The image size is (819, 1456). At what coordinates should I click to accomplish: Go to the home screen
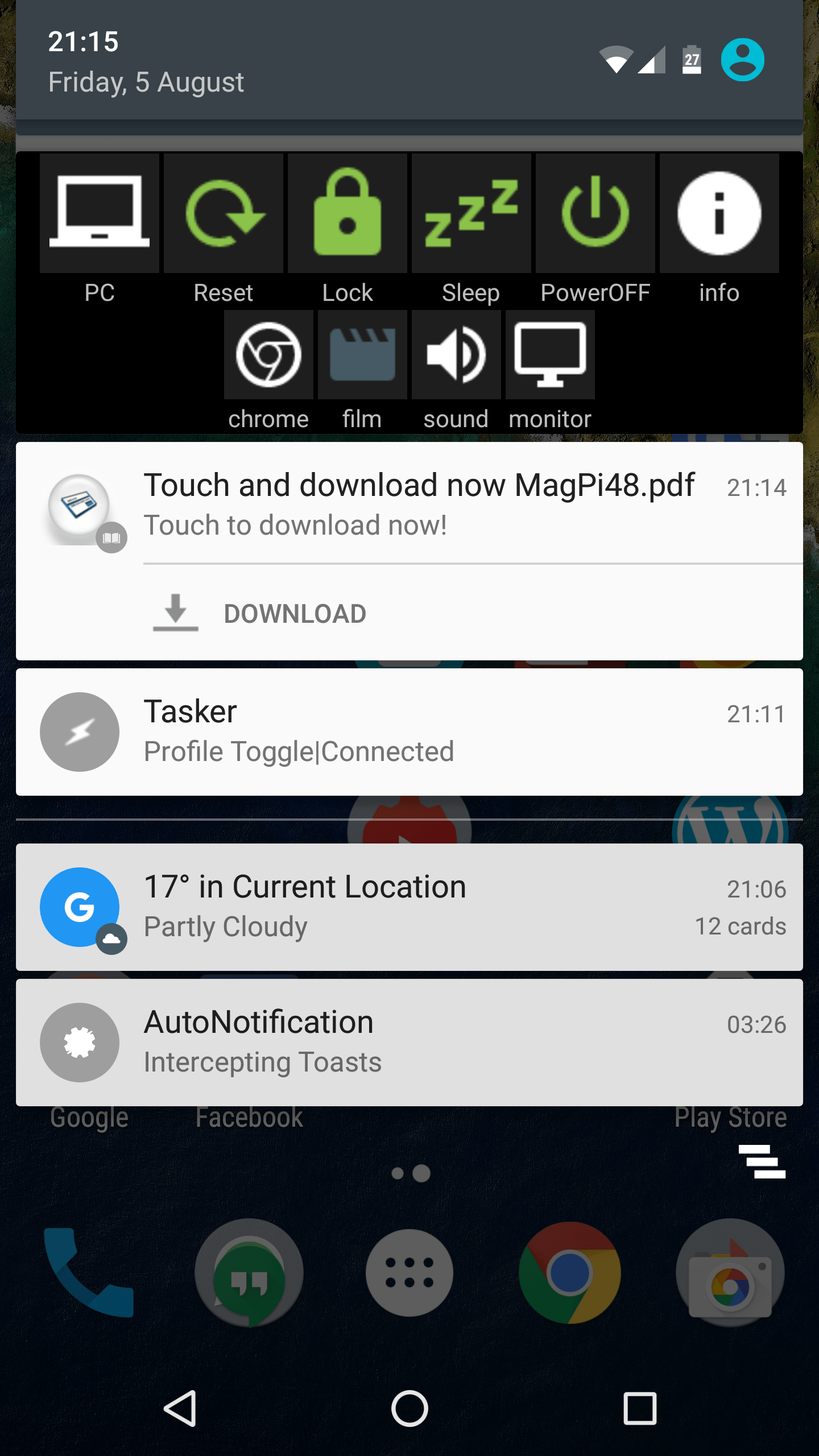pos(409,1408)
